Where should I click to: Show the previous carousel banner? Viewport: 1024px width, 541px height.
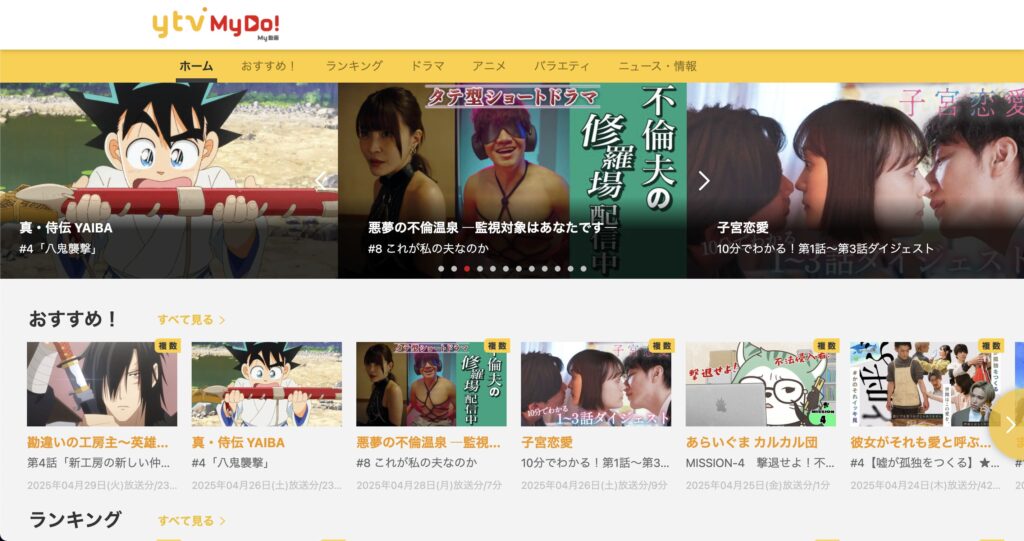321,181
